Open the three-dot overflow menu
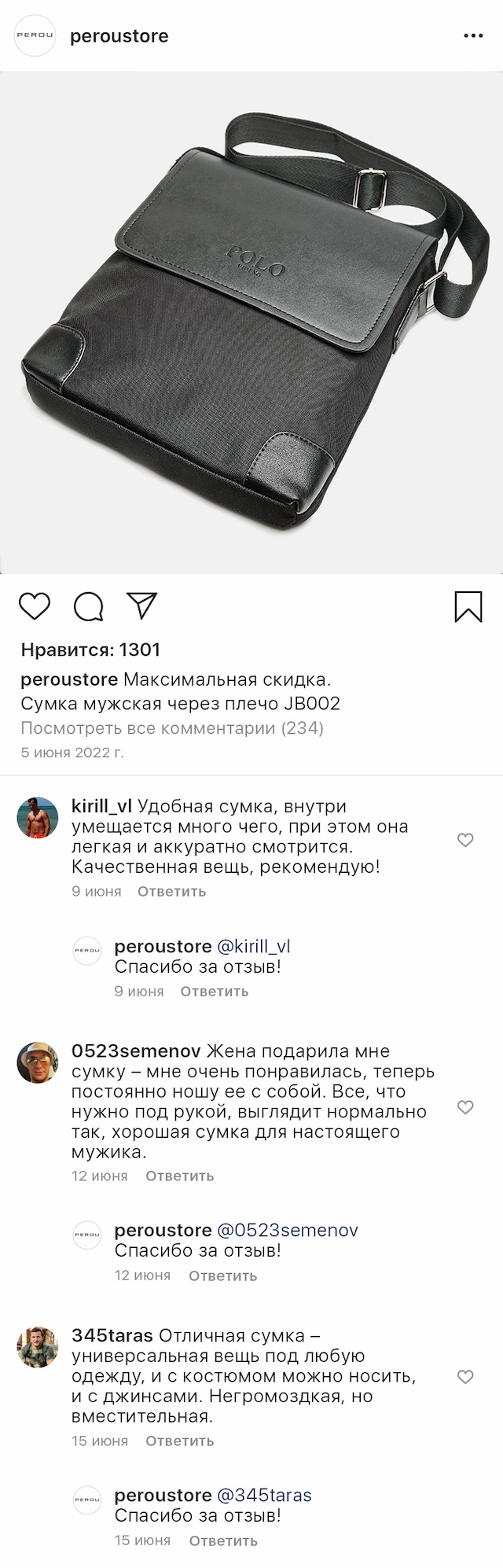Image resolution: width=503 pixels, height=1568 pixels. 473,36
